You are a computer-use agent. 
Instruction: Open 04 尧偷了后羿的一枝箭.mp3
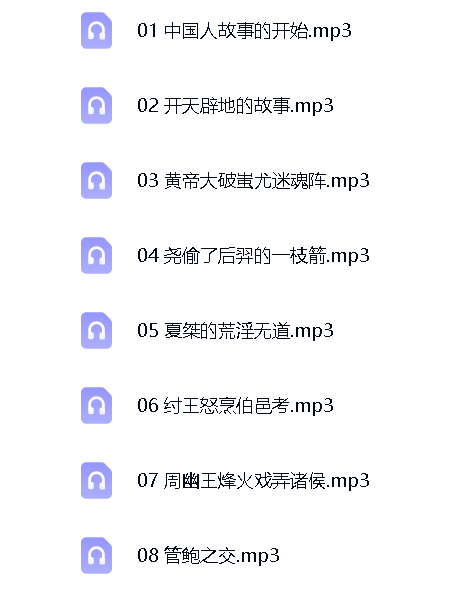253,256
